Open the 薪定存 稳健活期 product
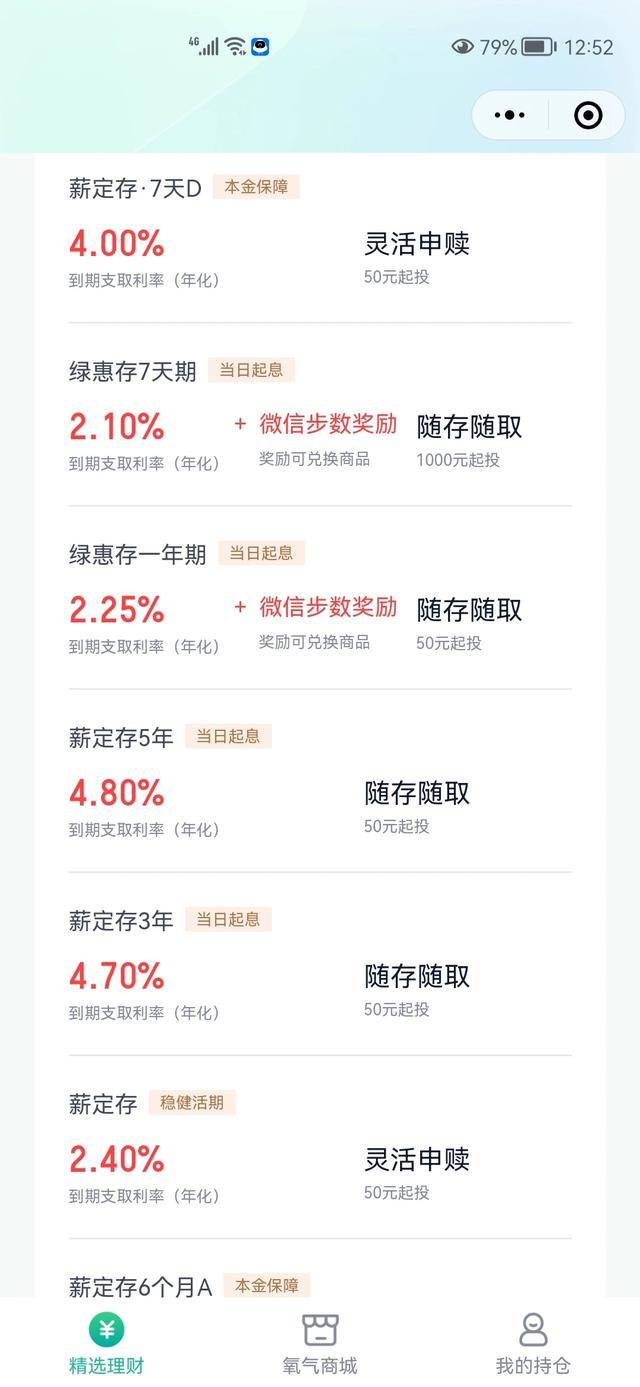The width and height of the screenshot is (640, 1387). coord(320,1147)
